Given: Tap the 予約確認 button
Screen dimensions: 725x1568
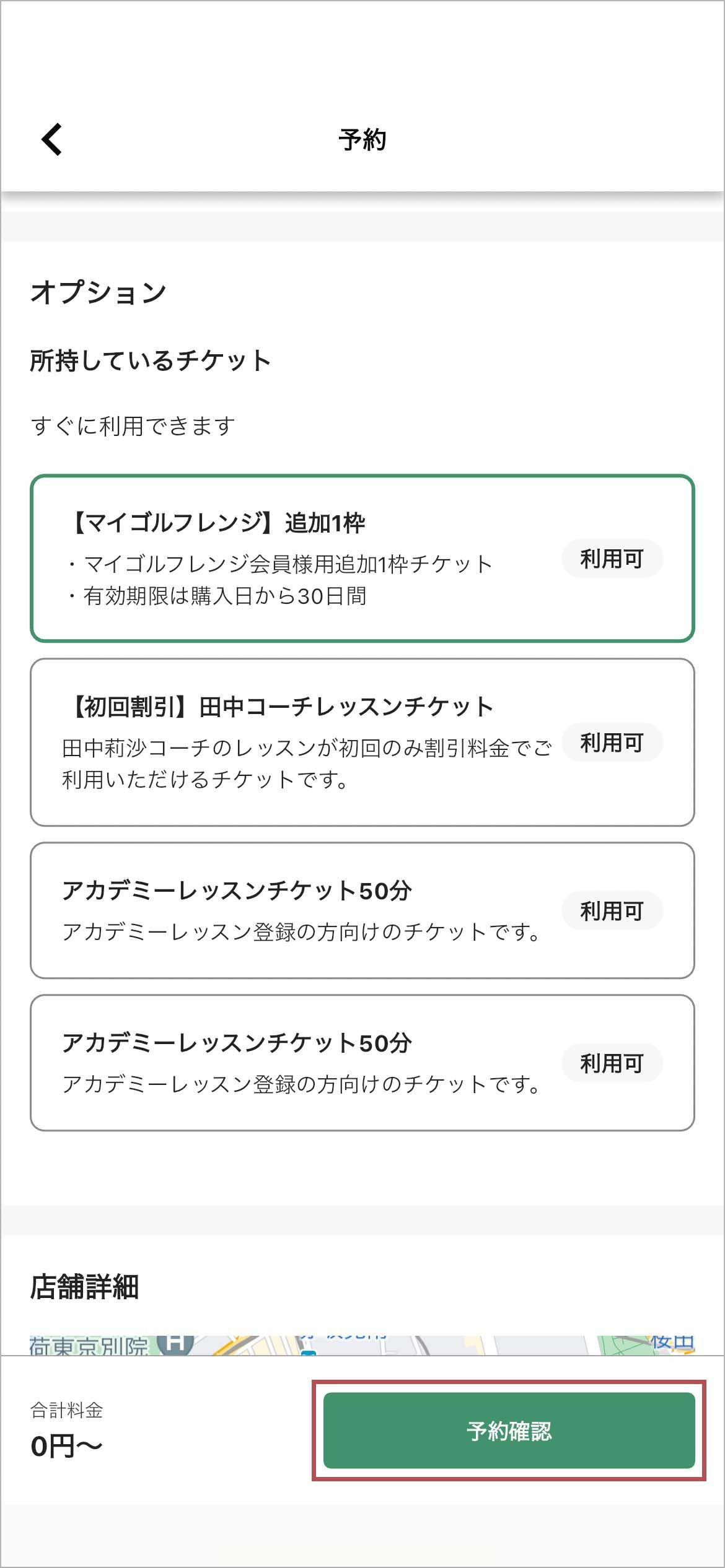Looking at the screenshot, I should 509,1430.
